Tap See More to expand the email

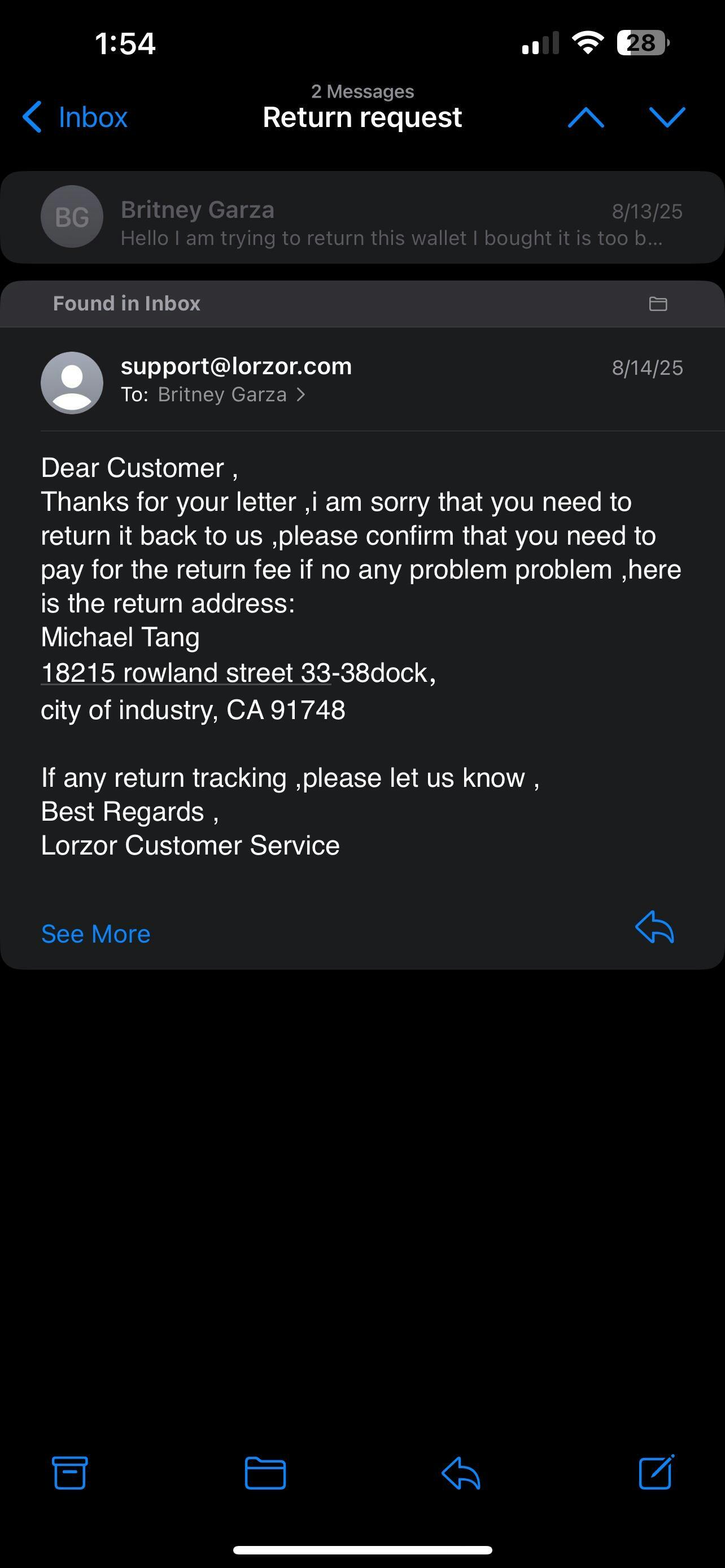(95, 934)
